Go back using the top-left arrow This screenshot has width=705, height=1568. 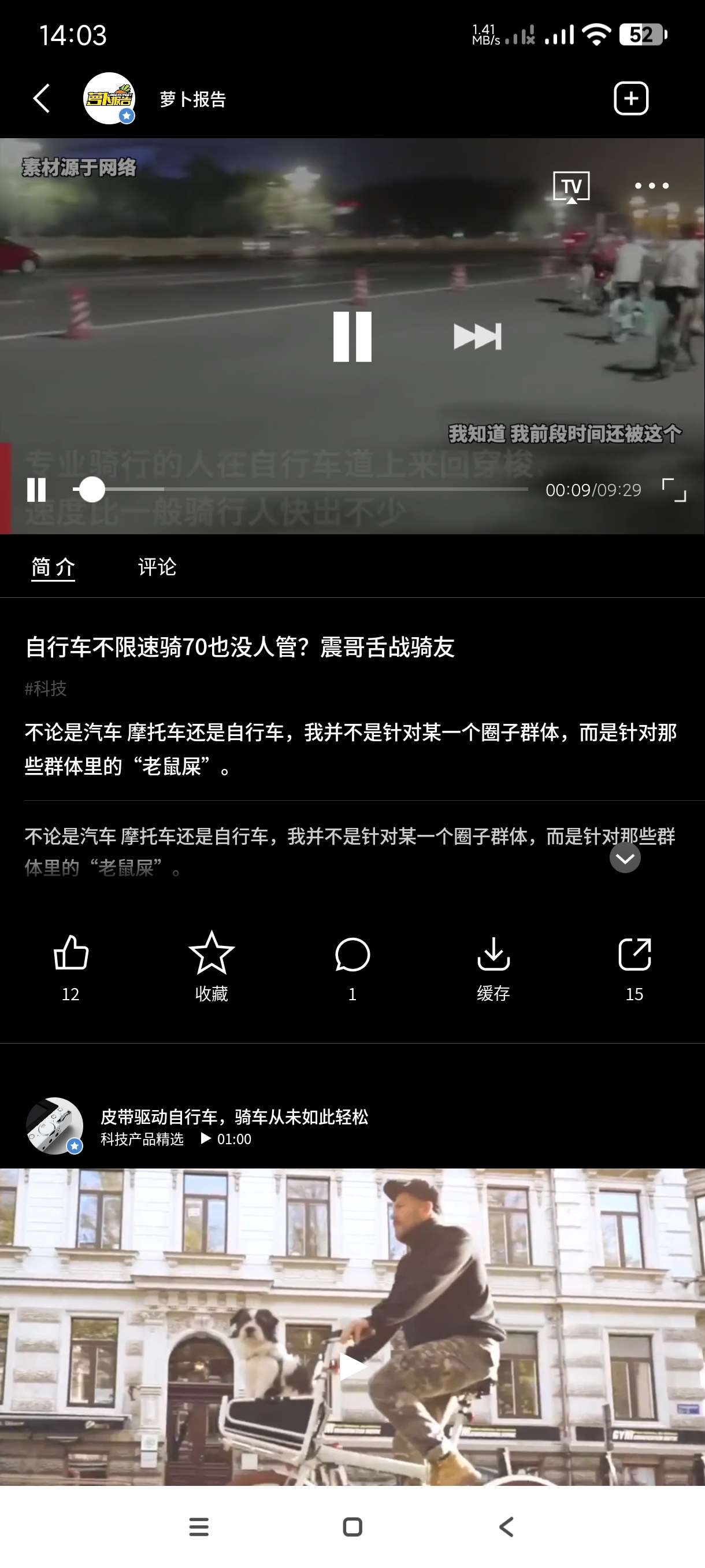42,99
